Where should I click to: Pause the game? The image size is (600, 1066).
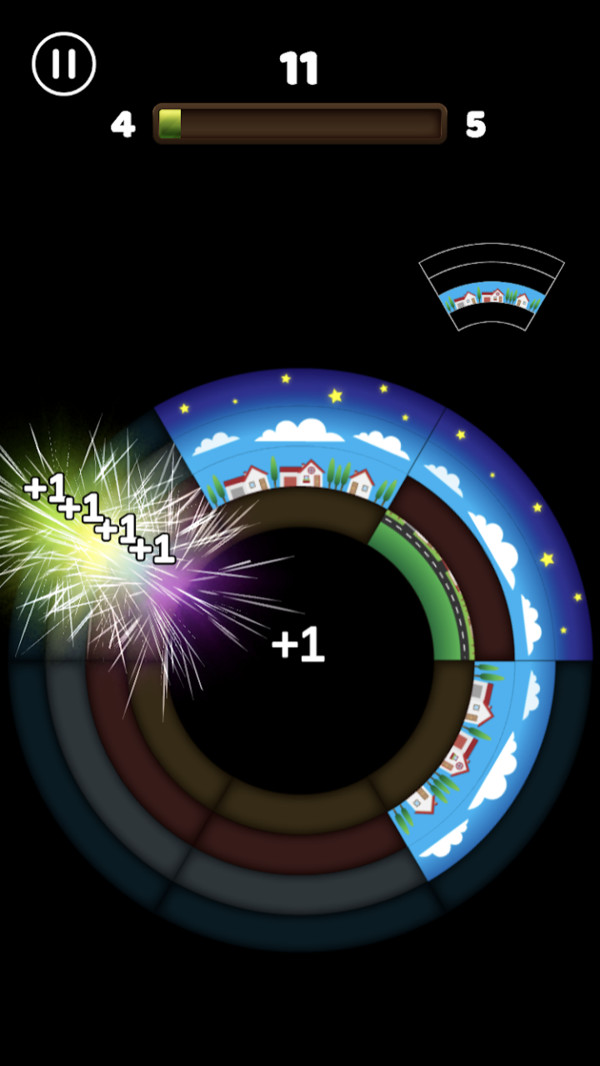coord(64,64)
